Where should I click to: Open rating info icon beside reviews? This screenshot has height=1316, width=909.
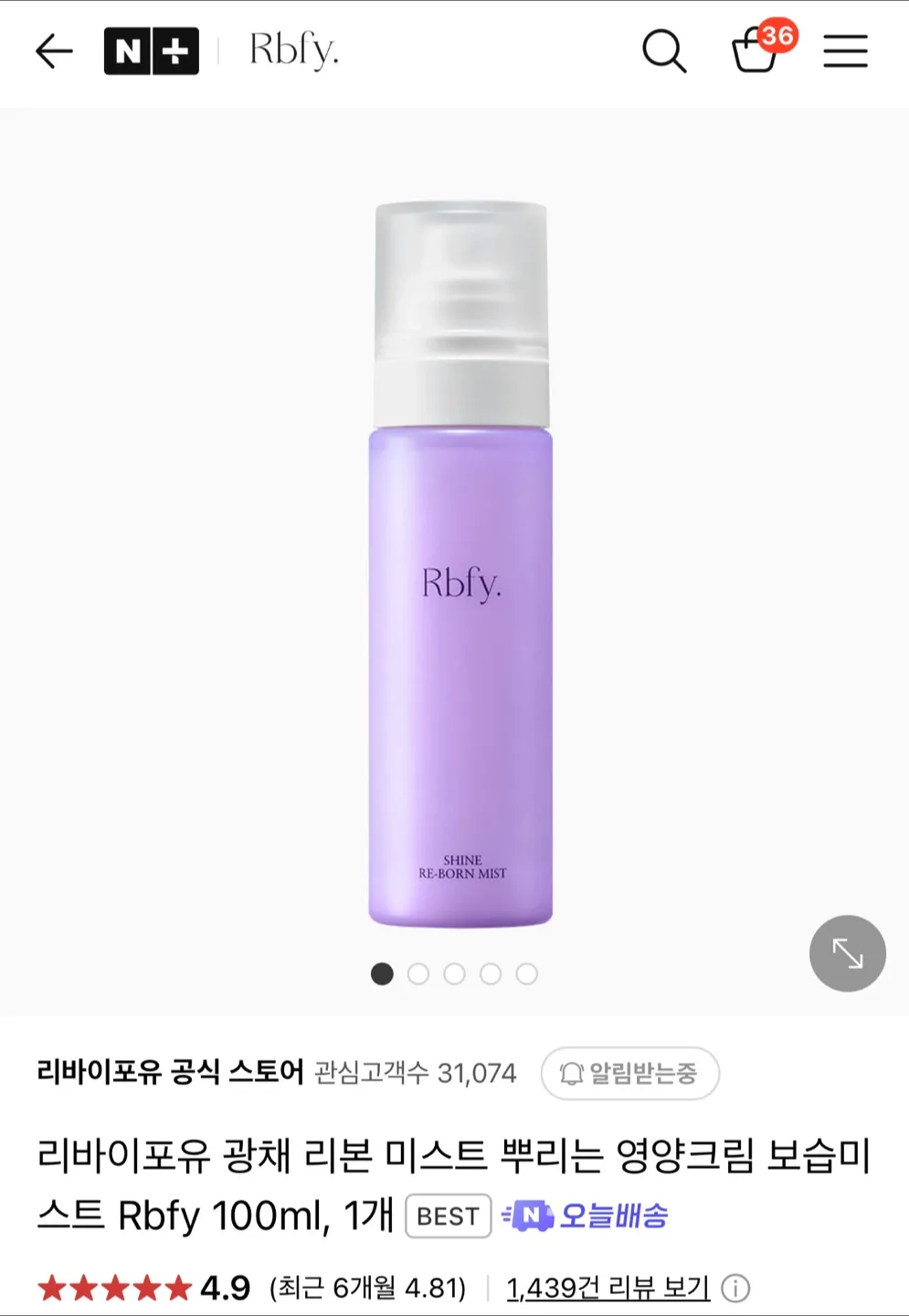tap(735, 1289)
